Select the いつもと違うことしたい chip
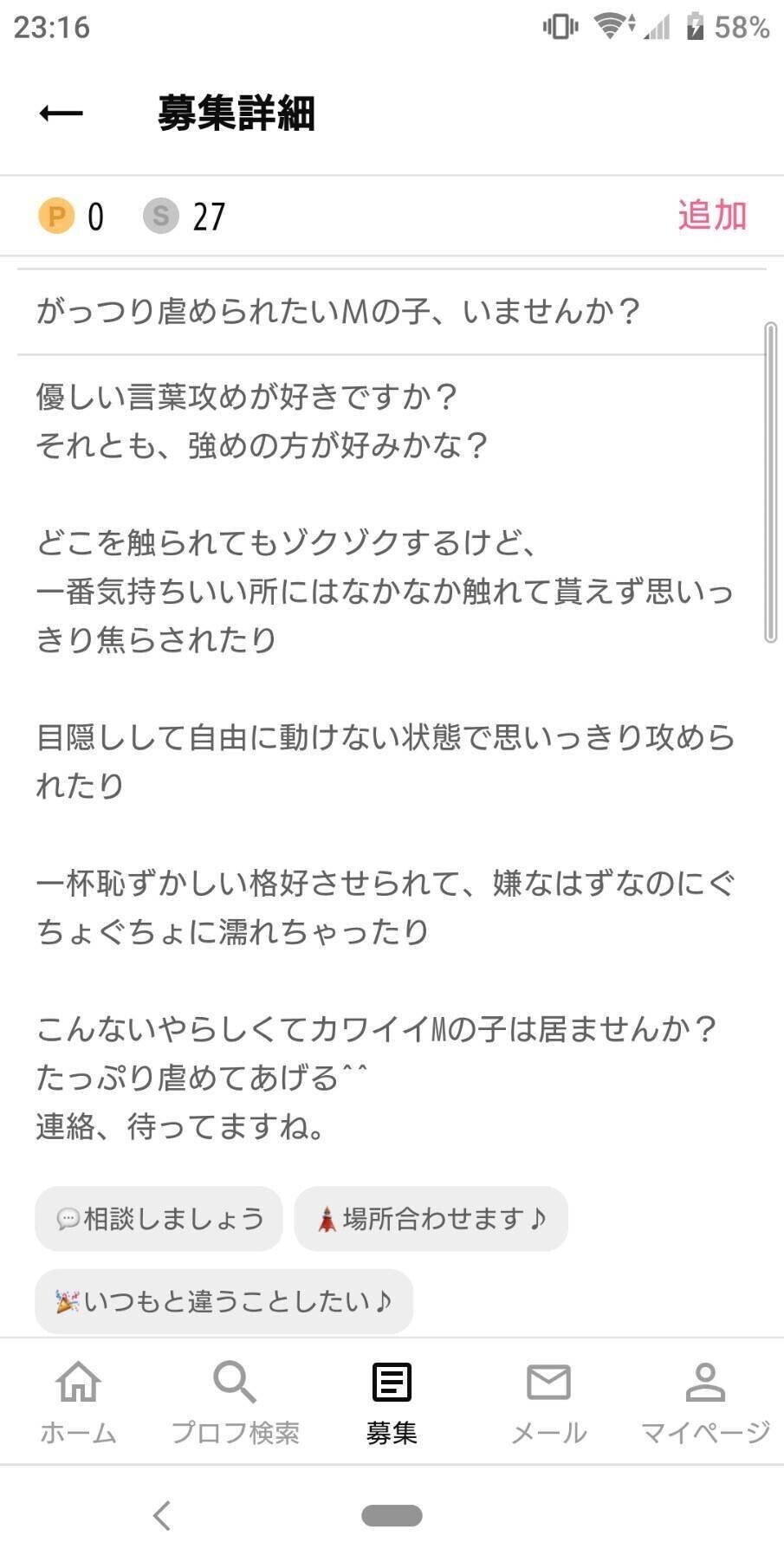This screenshot has width=784, height=1568. 224,1301
